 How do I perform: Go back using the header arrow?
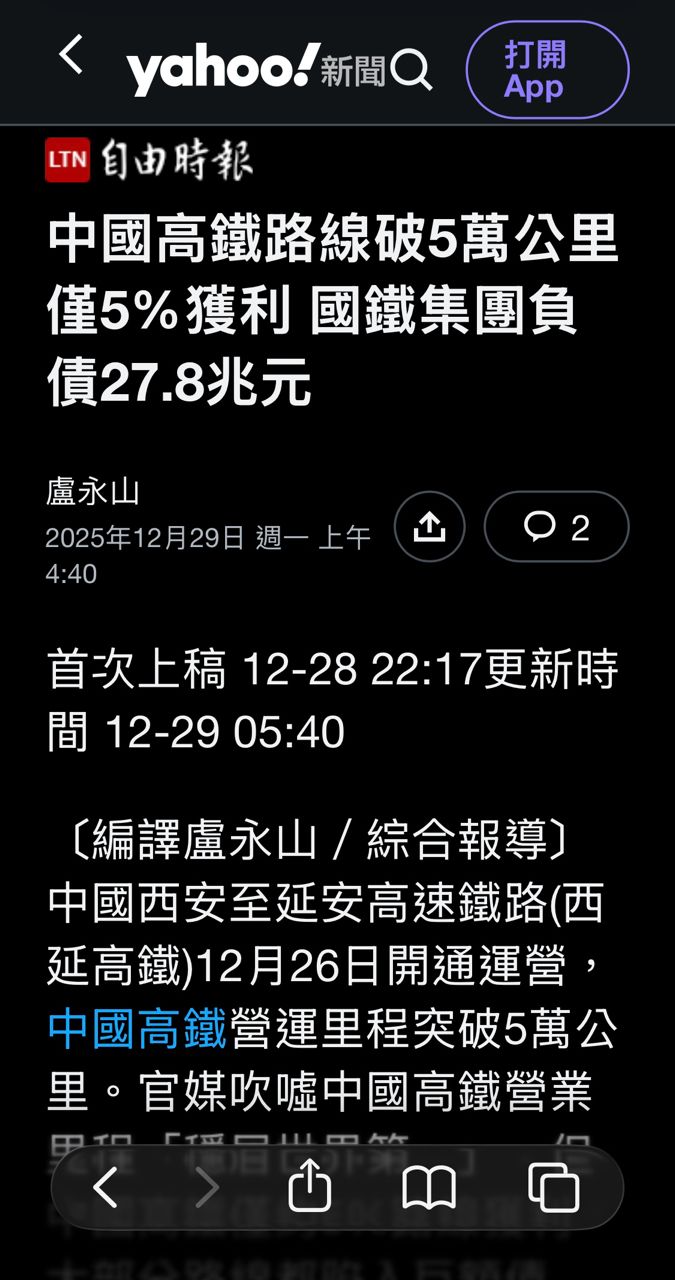[71, 56]
